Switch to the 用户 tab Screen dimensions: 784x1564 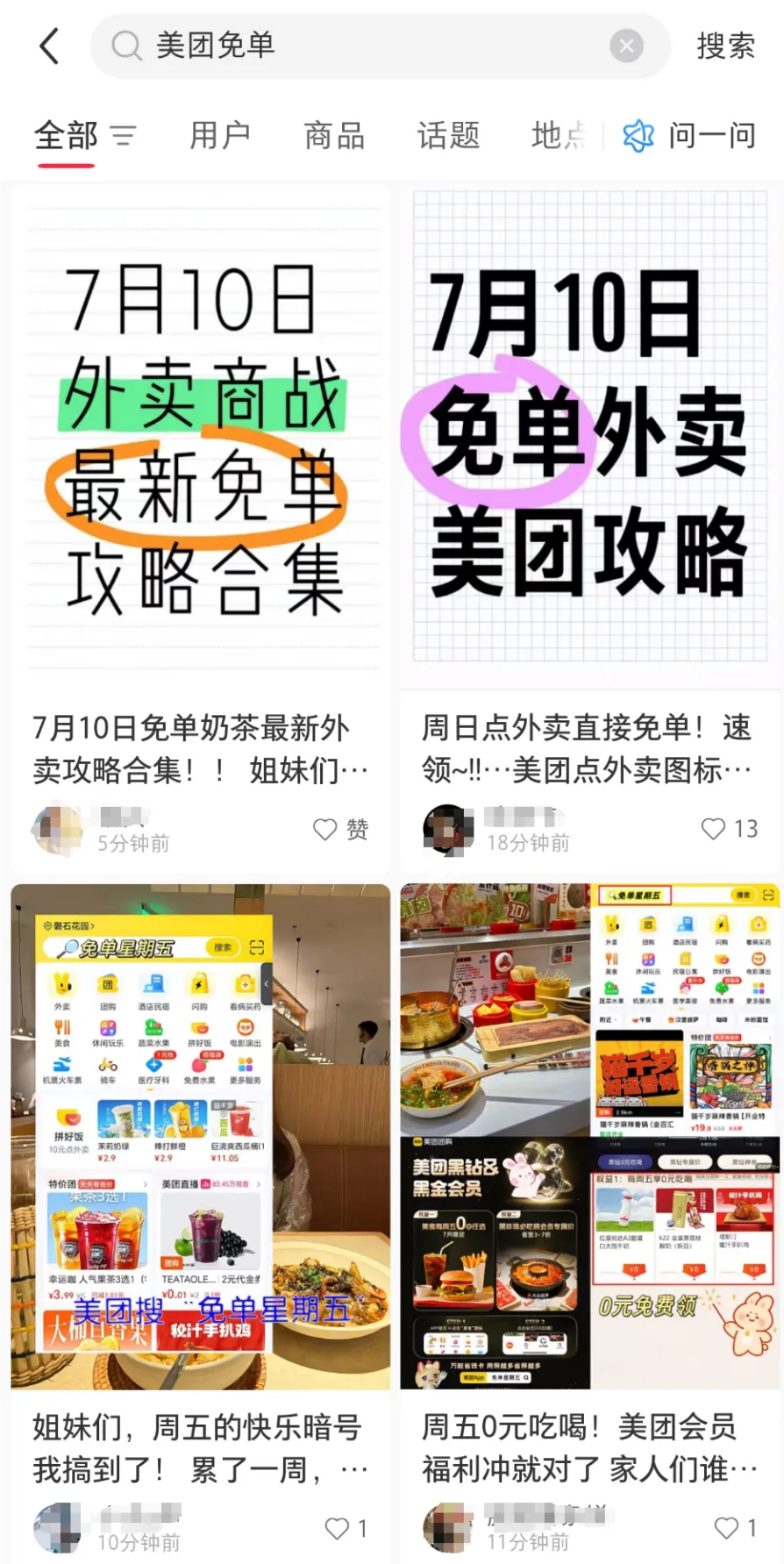(220, 136)
